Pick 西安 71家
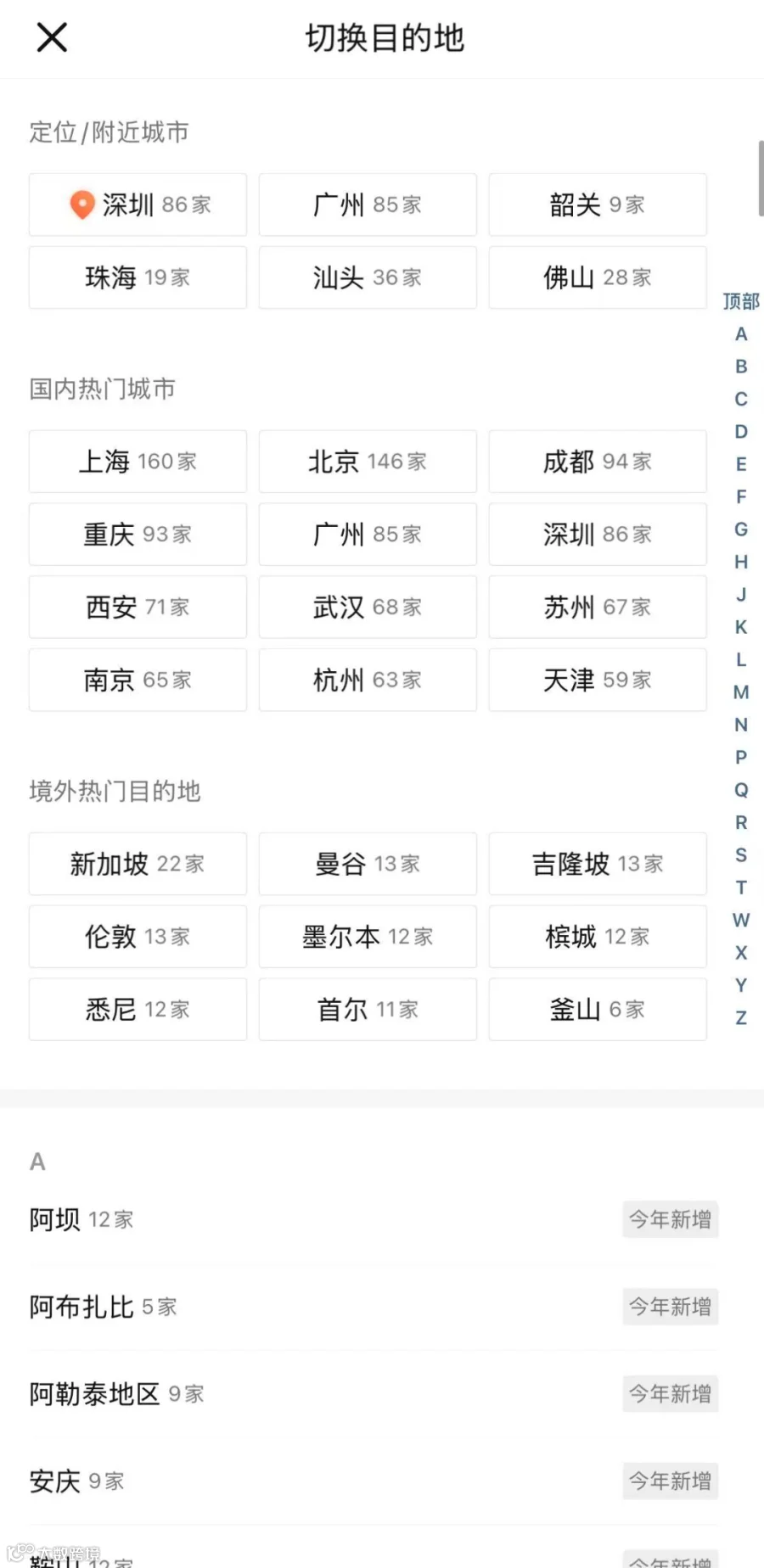The image size is (764, 1568). 138,608
